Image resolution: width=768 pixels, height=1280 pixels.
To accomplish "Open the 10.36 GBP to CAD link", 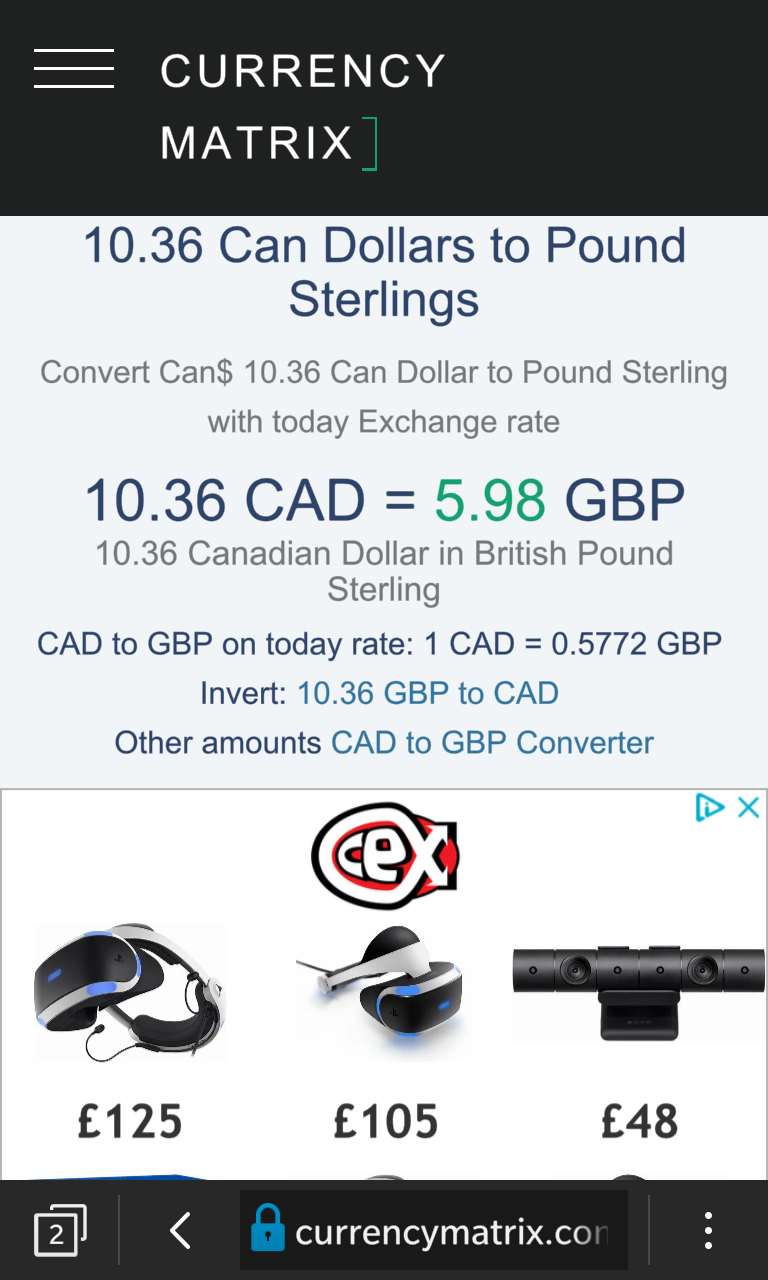I will pyautogui.click(x=427, y=693).
